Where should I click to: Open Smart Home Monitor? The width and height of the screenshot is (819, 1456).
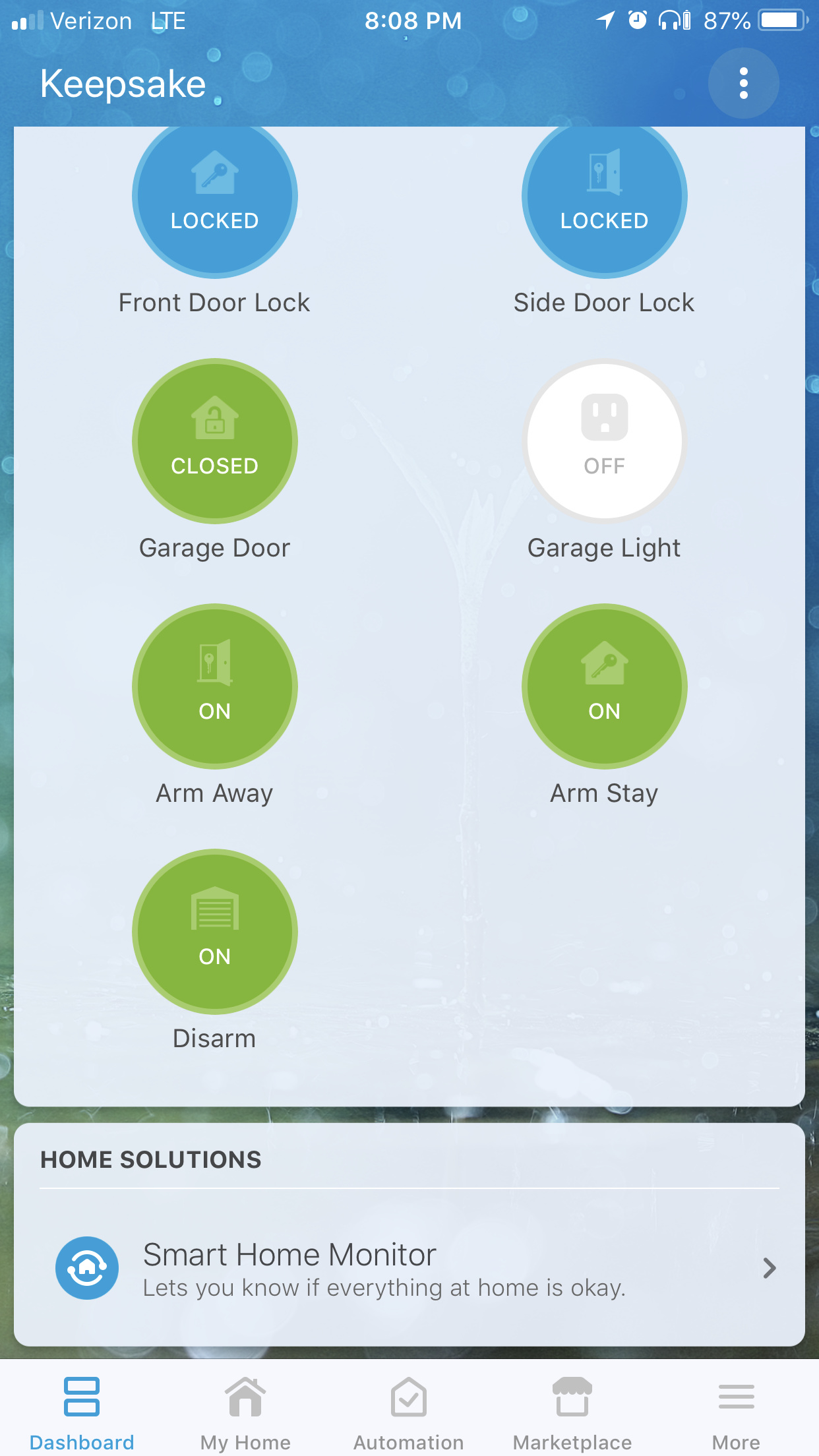tap(409, 1268)
